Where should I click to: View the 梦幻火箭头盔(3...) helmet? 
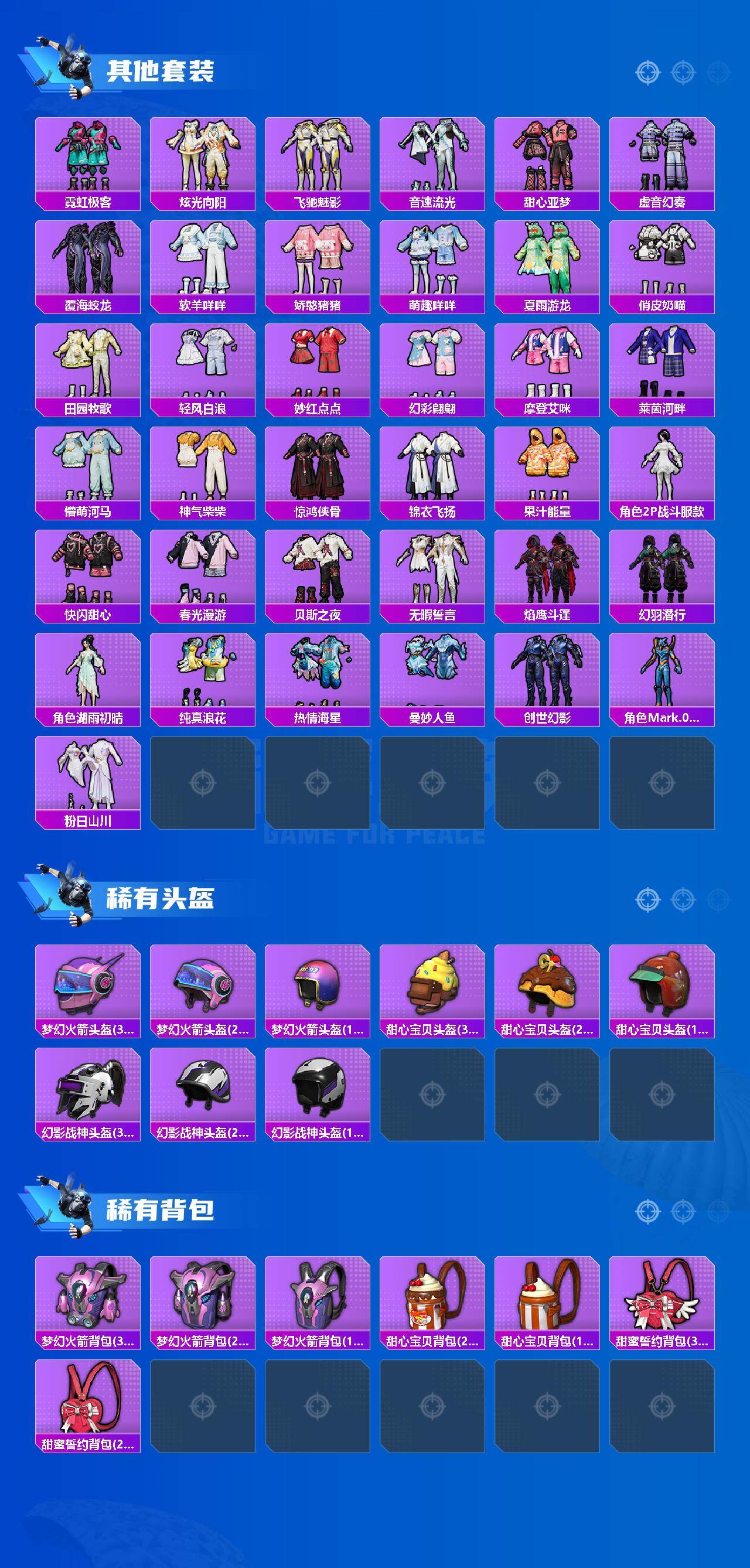click(88, 992)
